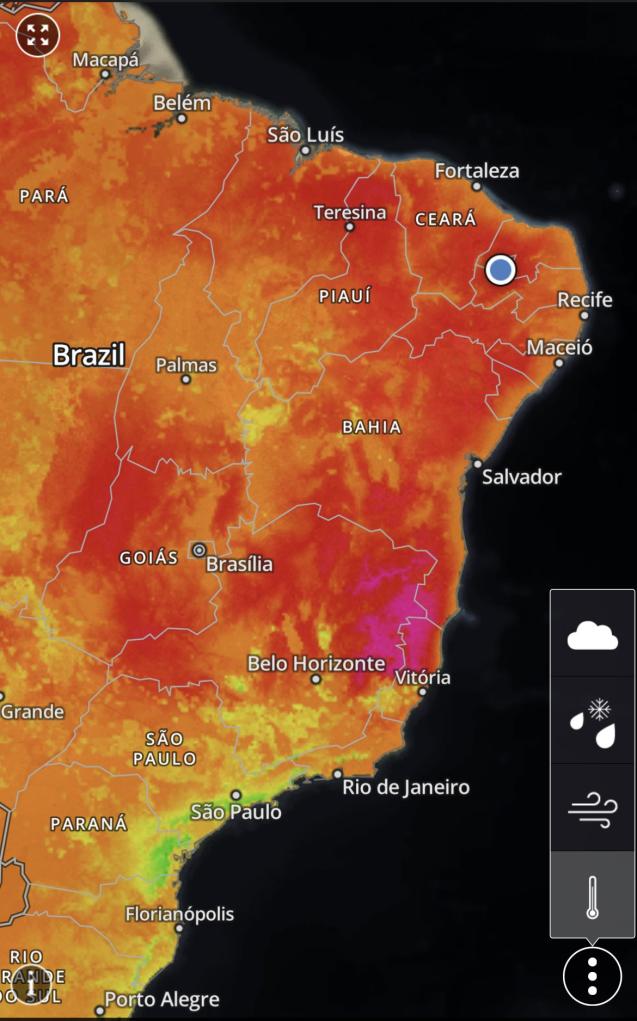Open the three-dot layers menu
The image size is (637, 1021).
click(592, 975)
